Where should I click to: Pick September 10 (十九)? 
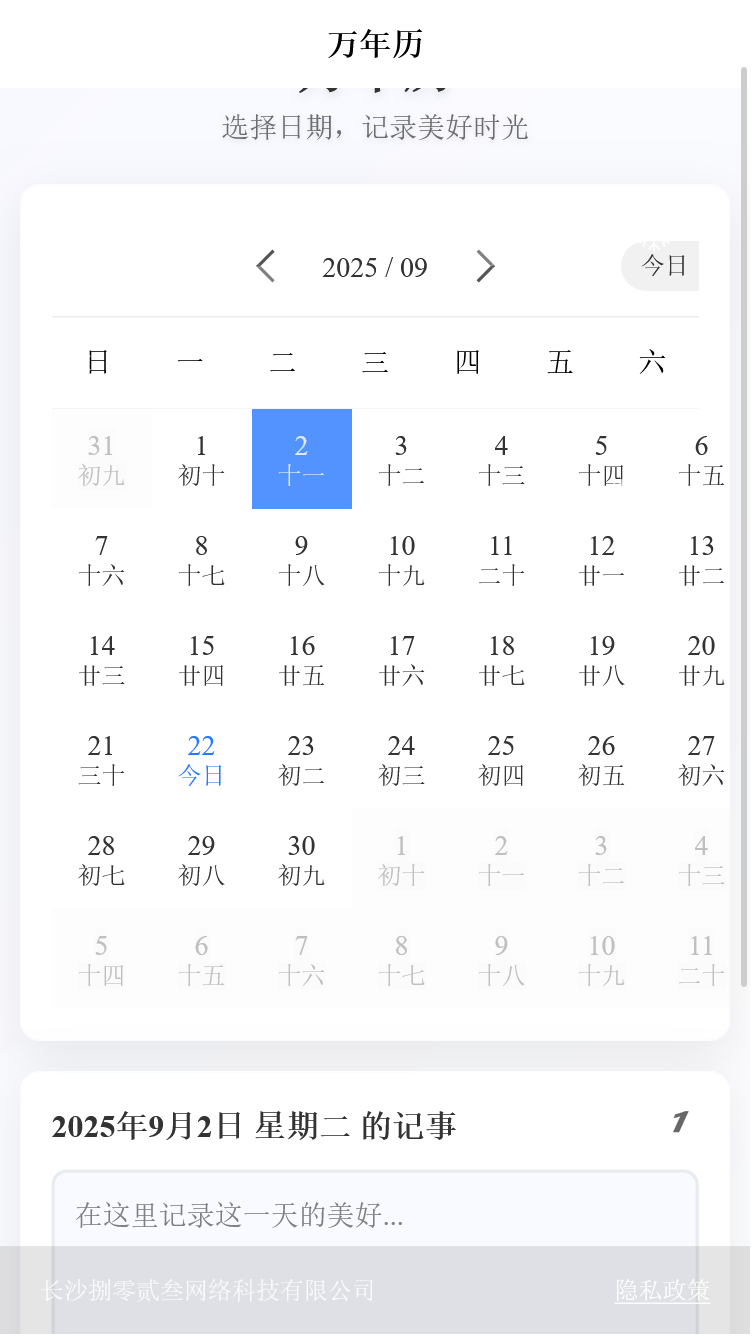point(401,559)
